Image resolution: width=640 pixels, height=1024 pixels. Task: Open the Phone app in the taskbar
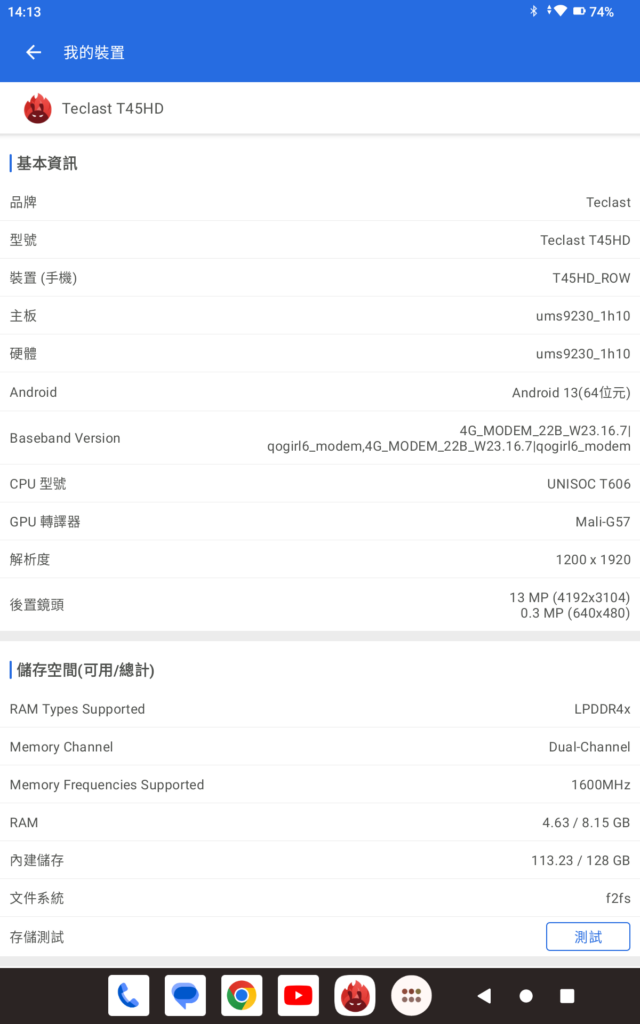129,995
